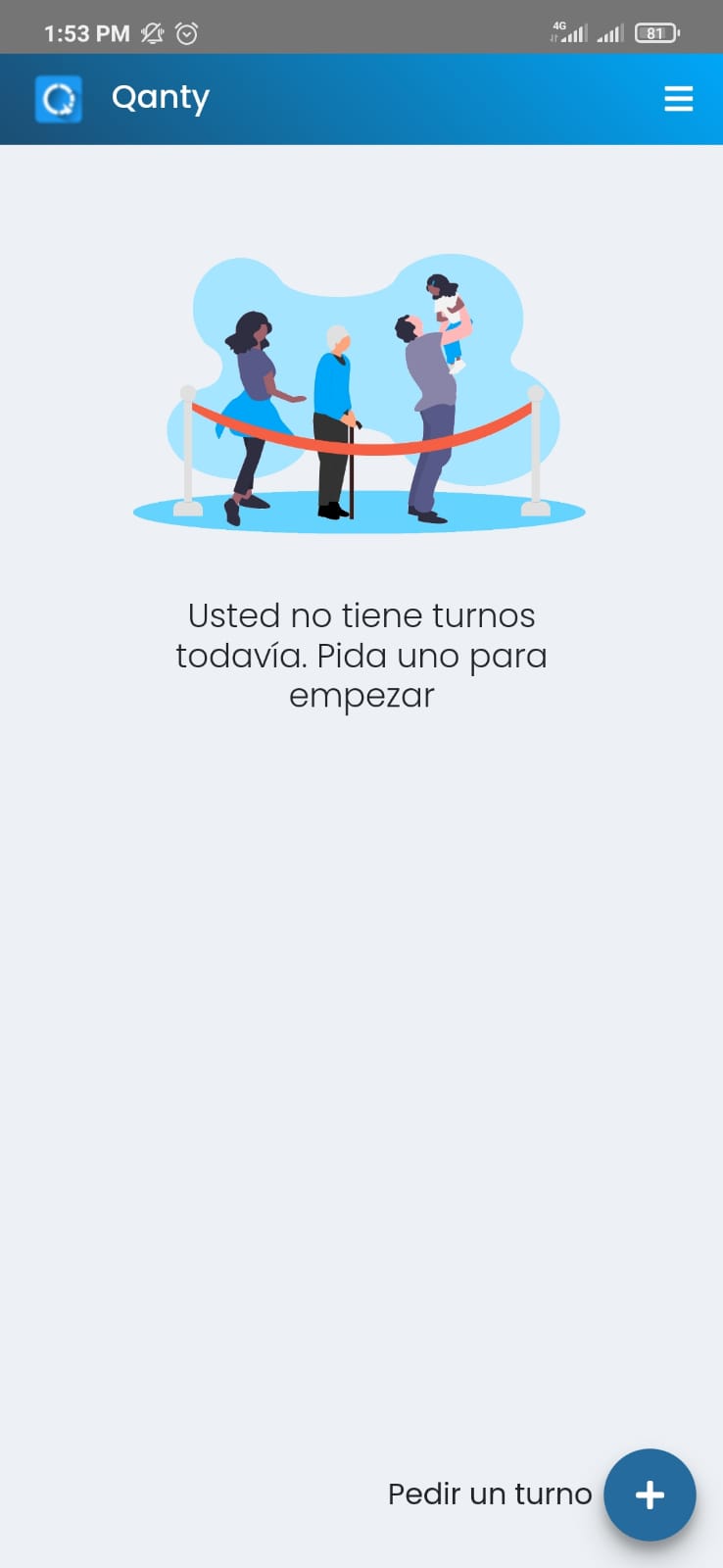Tap the clock showing 1:53 PM
723x1568 pixels.
pos(84,32)
